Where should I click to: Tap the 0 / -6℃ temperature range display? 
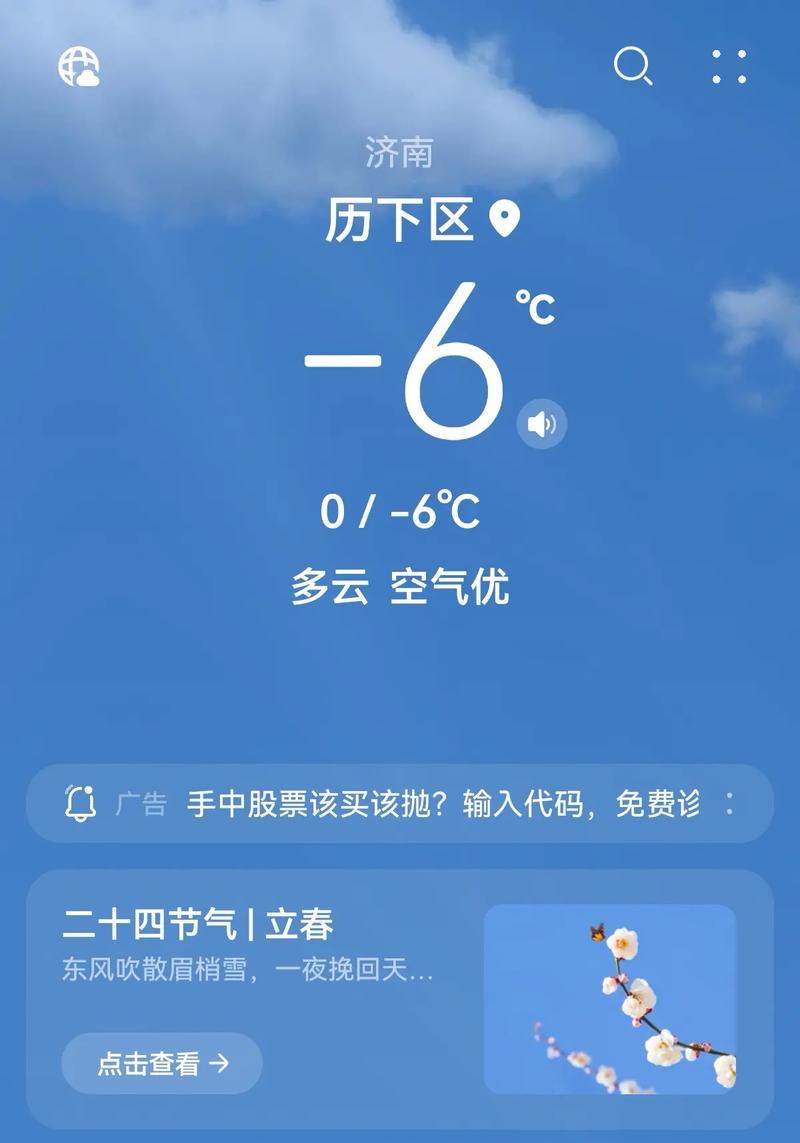coord(400,510)
